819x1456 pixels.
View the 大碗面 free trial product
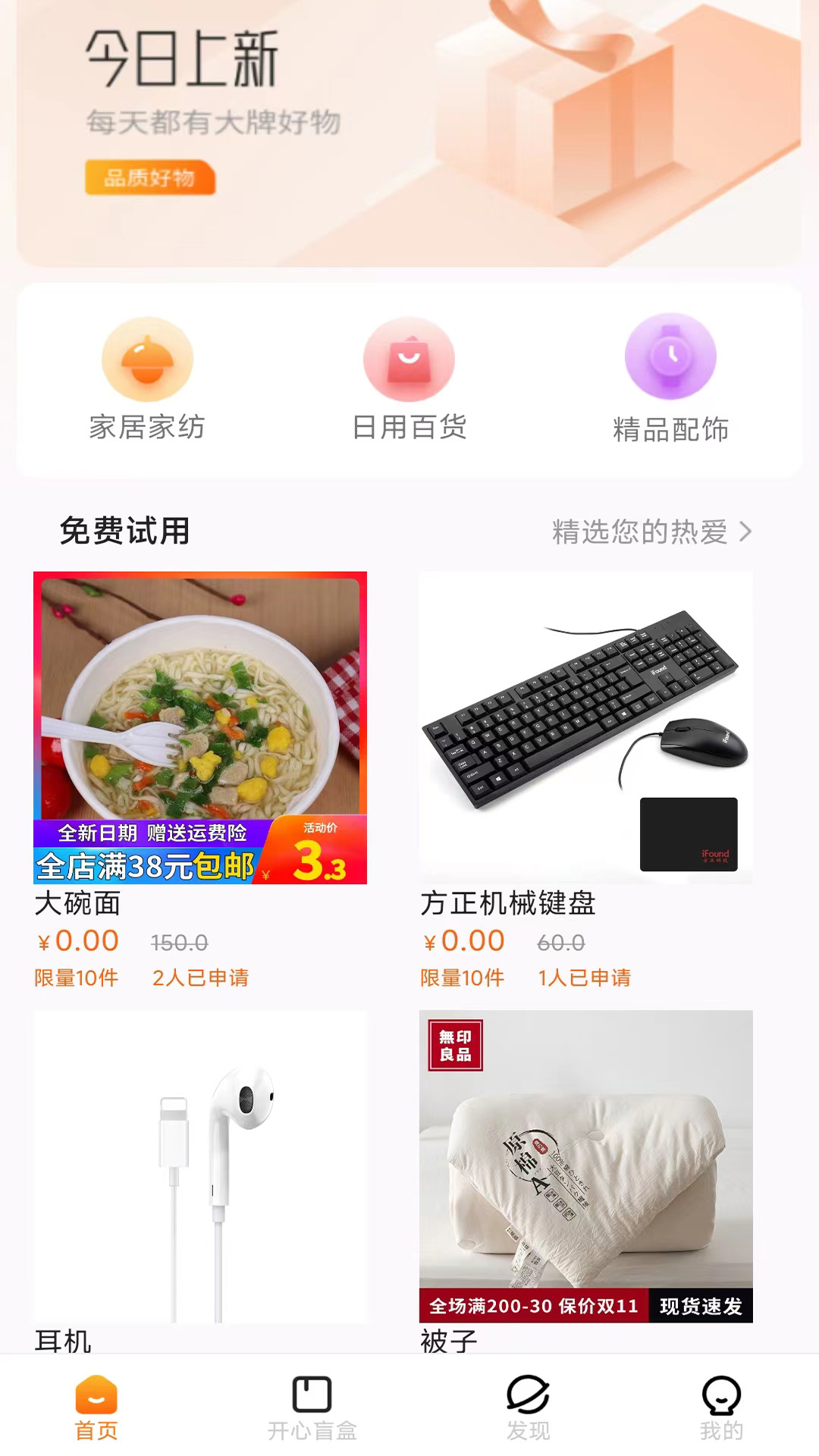tap(200, 728)
